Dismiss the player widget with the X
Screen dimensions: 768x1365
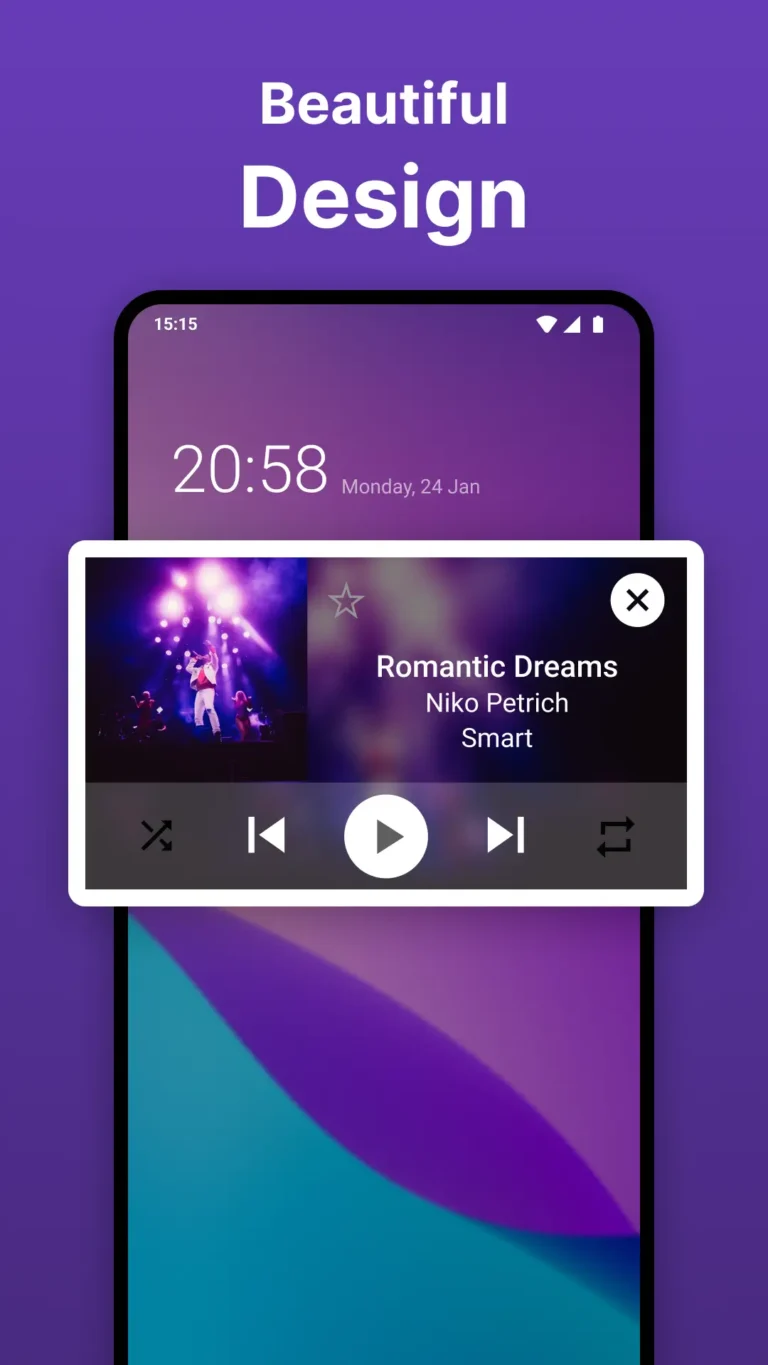637,600
